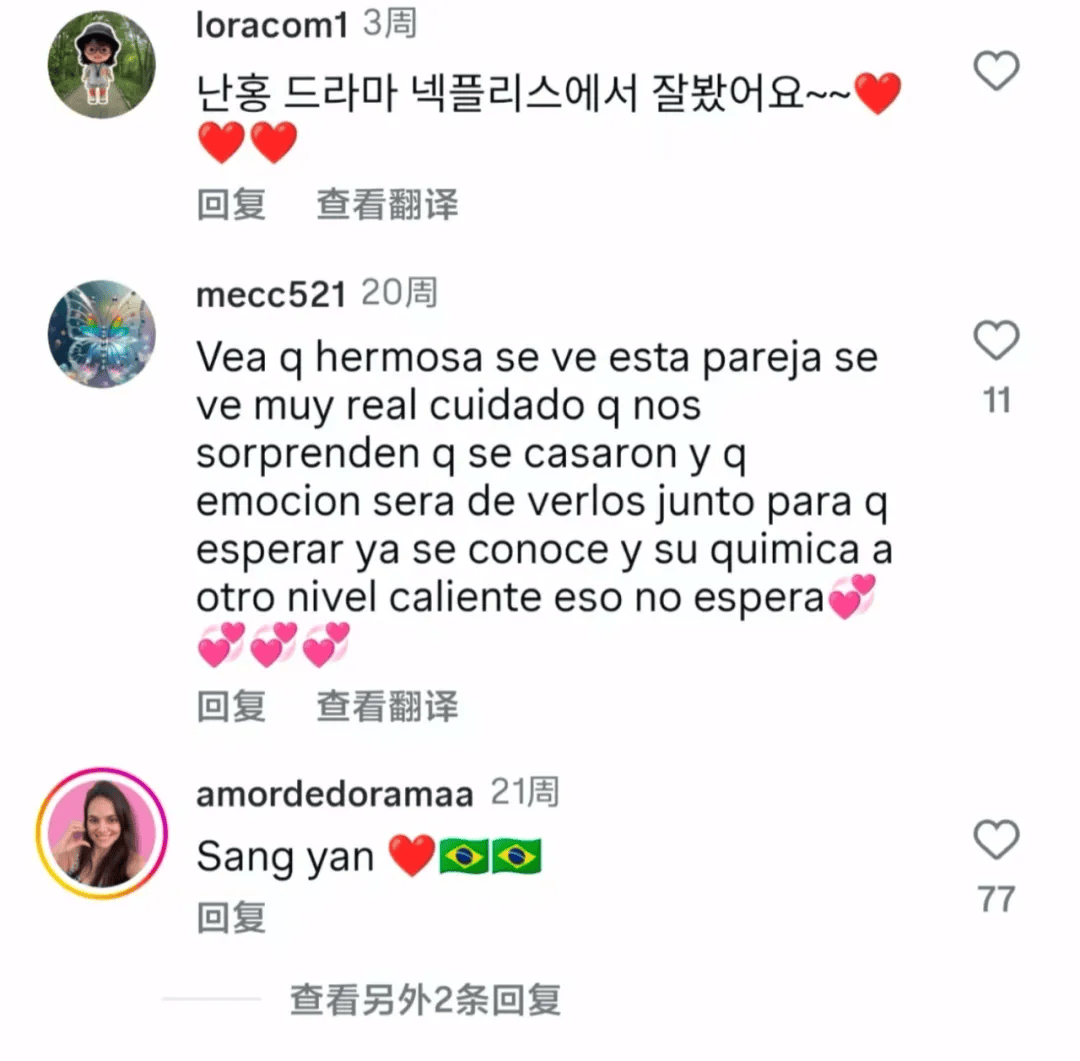Like the comment by loracom1

[x=996, y=71]
